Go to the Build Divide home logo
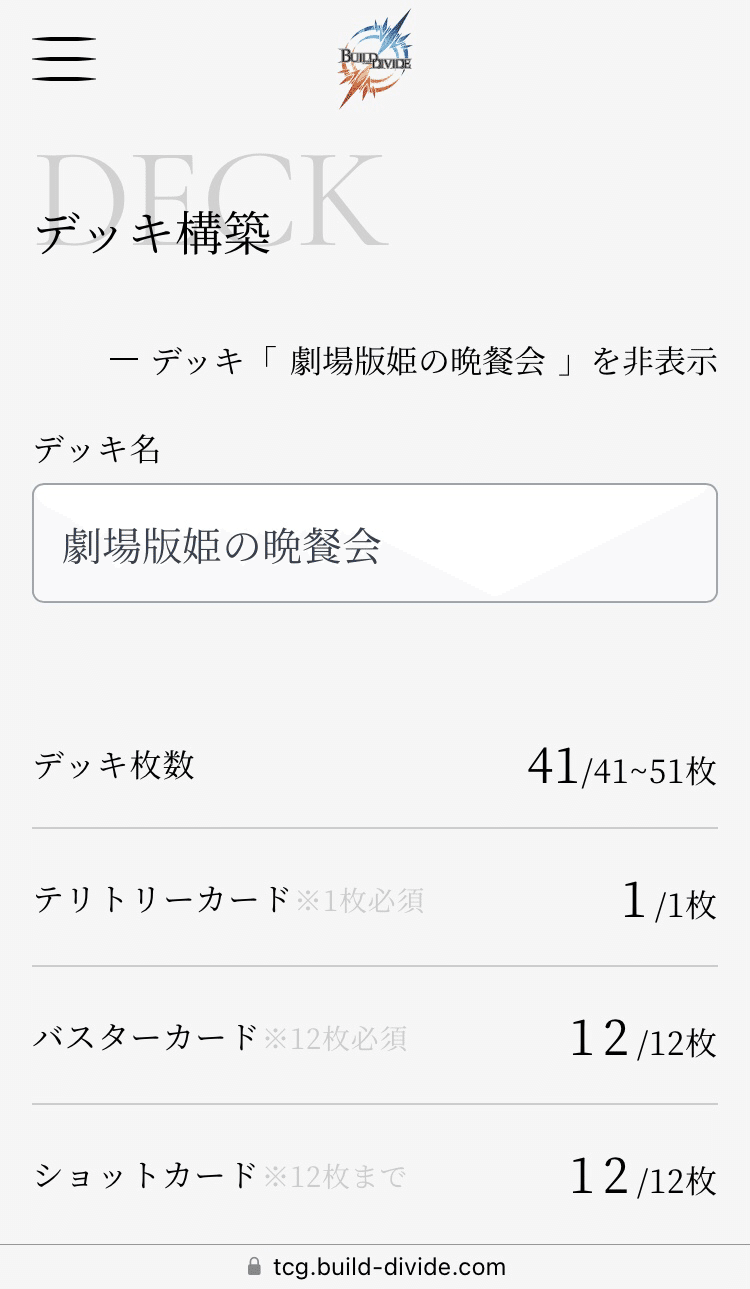Screen dimensions: 750x1289 click(x=375, y=59)
